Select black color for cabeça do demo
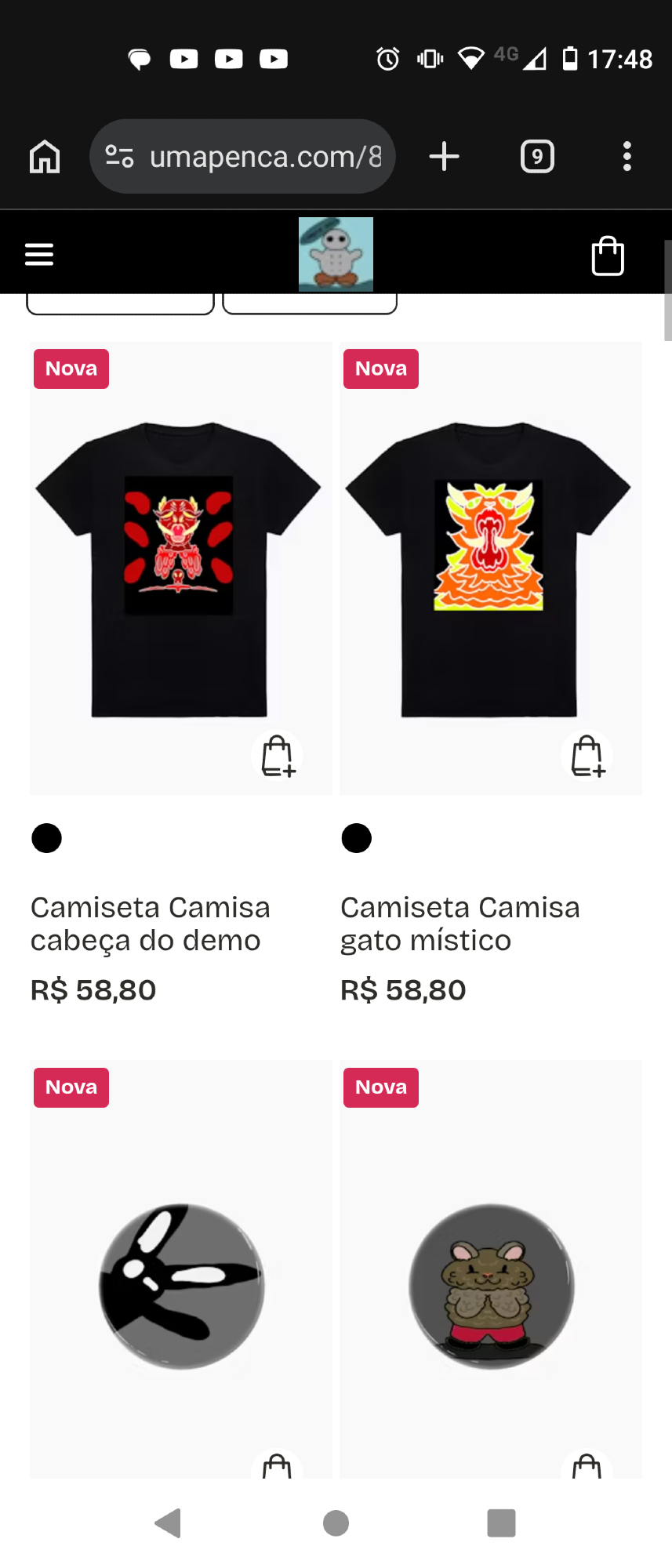This screenshot has height=1568, width=672. [47, 838]
